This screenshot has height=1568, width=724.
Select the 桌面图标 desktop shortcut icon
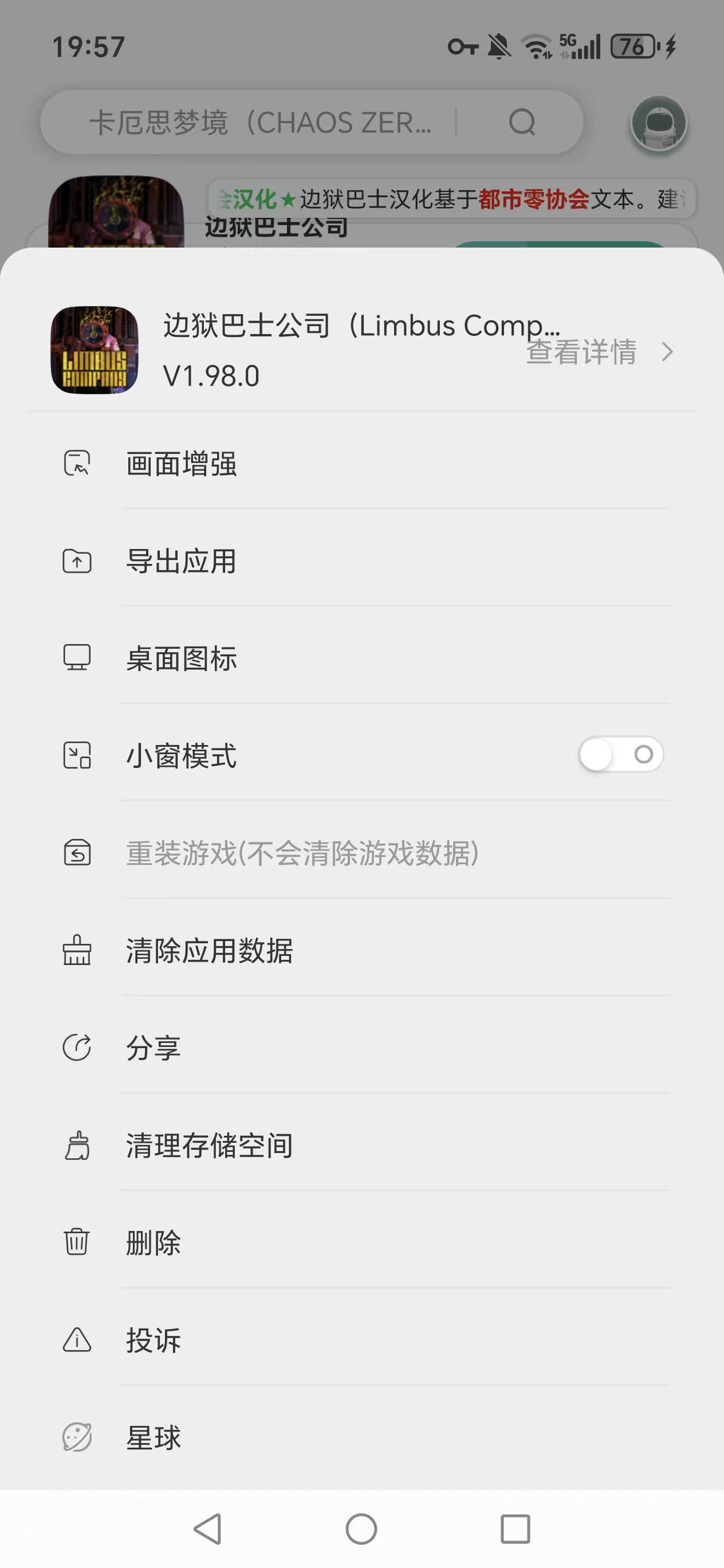point(77,658)
